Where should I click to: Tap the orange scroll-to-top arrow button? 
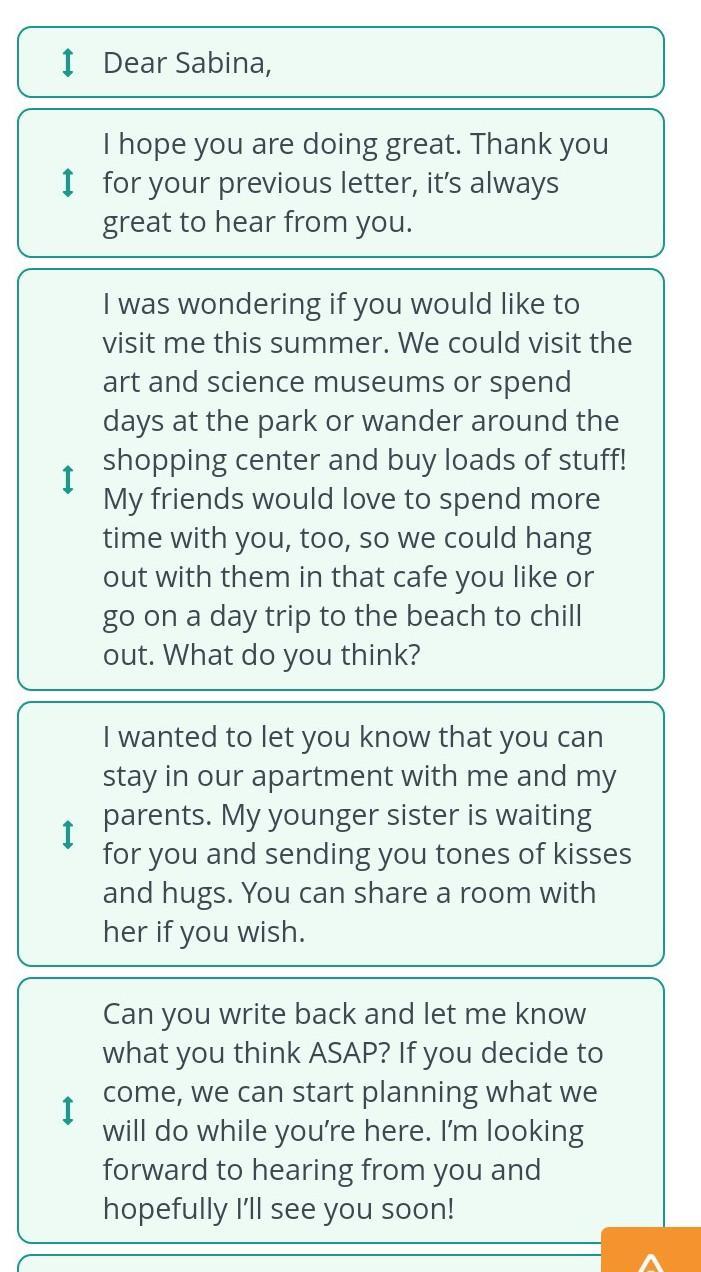click(651, 1252)
